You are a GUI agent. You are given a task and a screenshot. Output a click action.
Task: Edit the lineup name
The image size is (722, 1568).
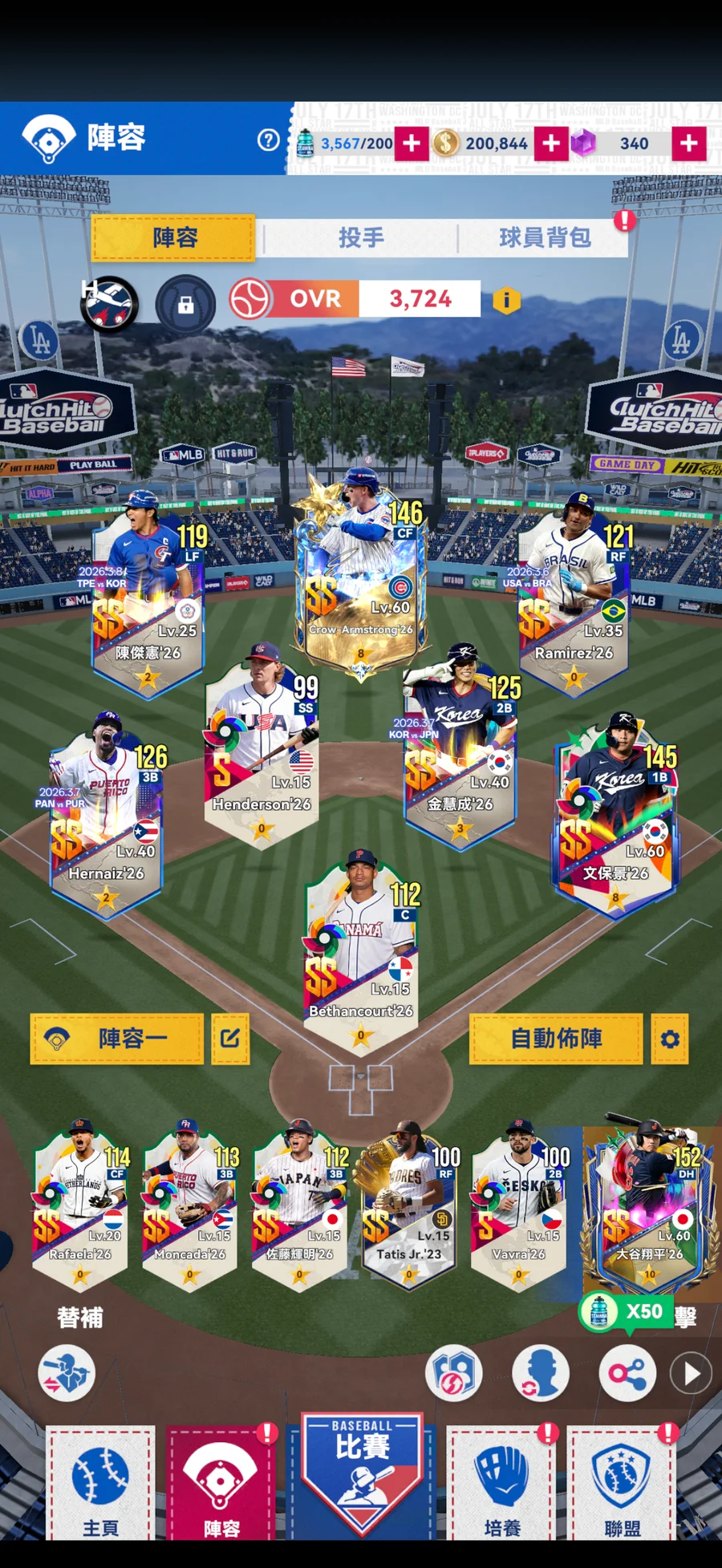point(230,1039)
